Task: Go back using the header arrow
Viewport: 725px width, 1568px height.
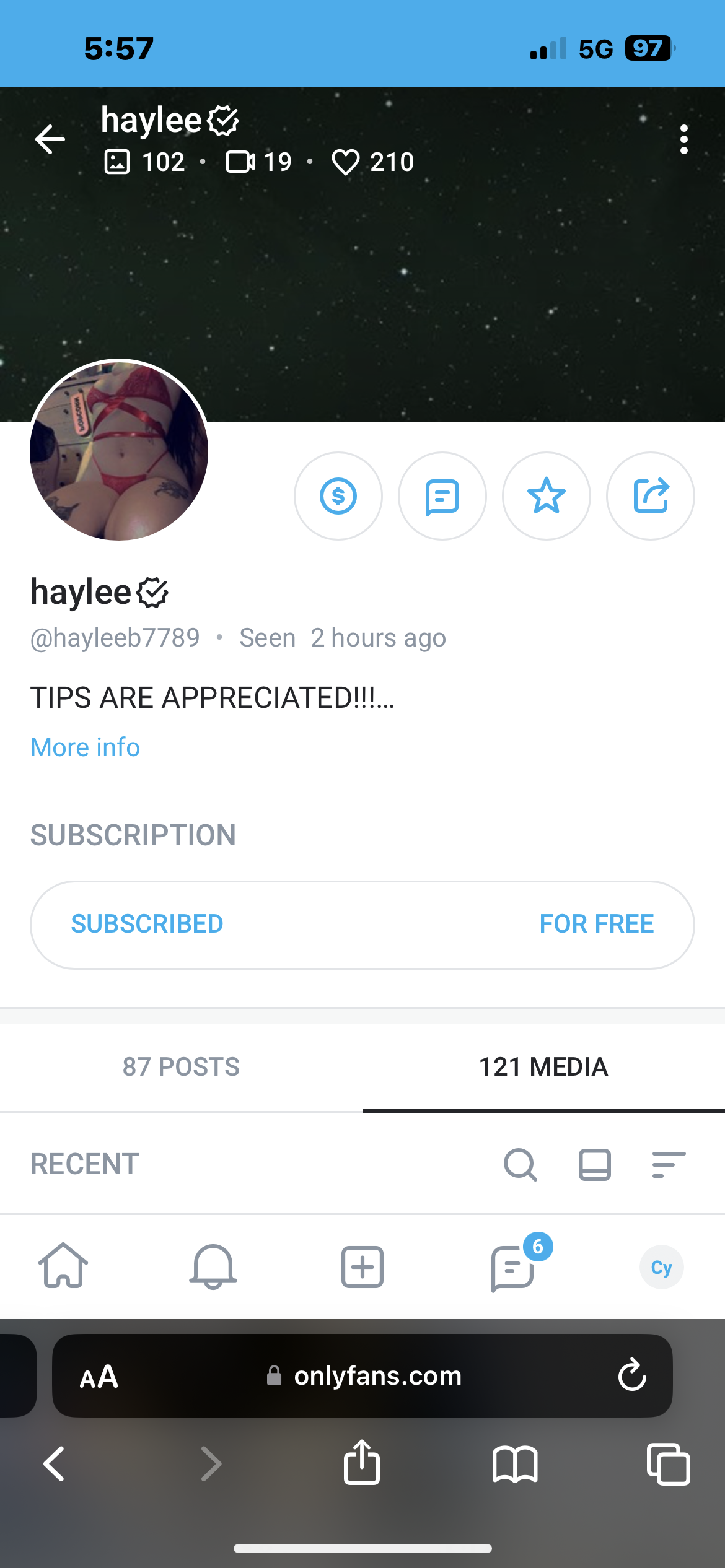Action: click(50, 139)
